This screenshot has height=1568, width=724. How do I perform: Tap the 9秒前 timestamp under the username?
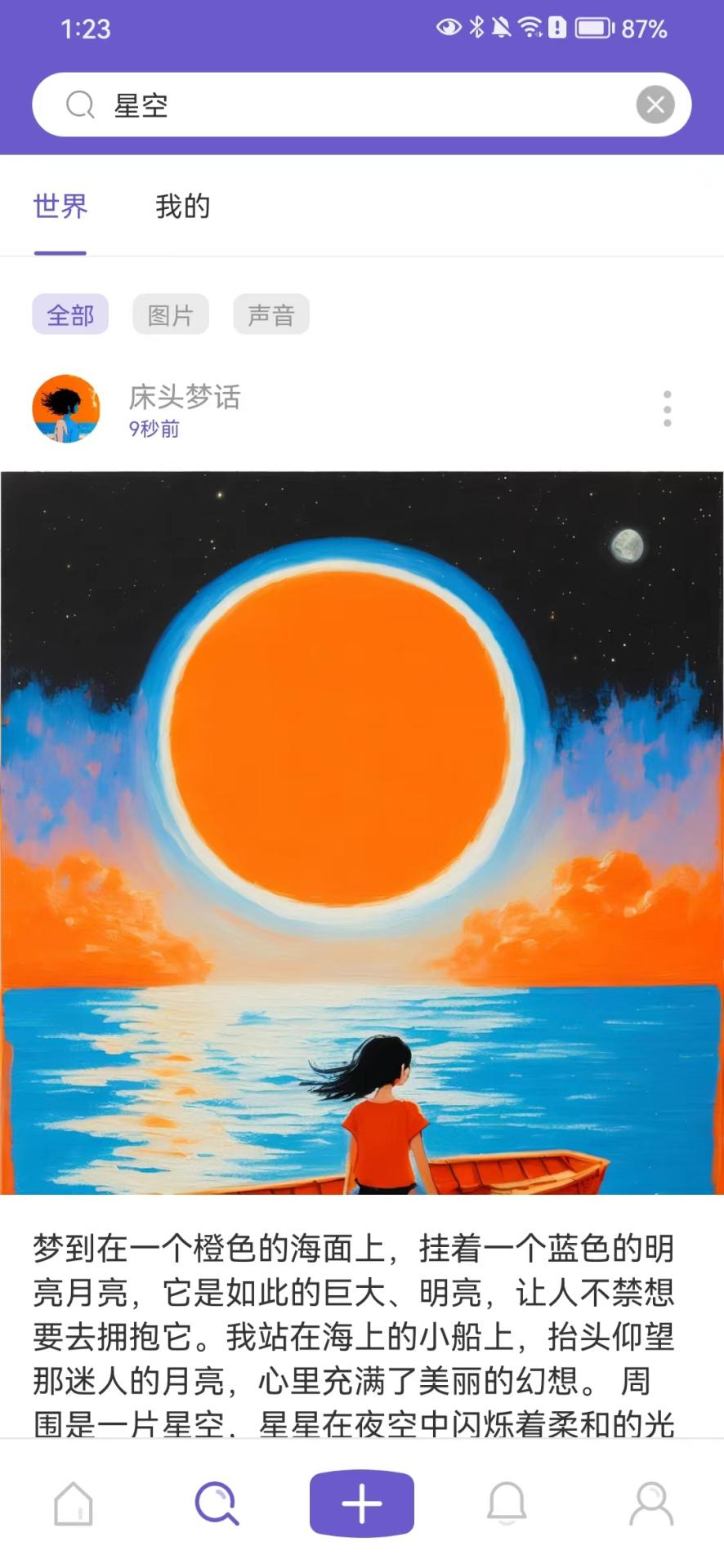[154, 430]
